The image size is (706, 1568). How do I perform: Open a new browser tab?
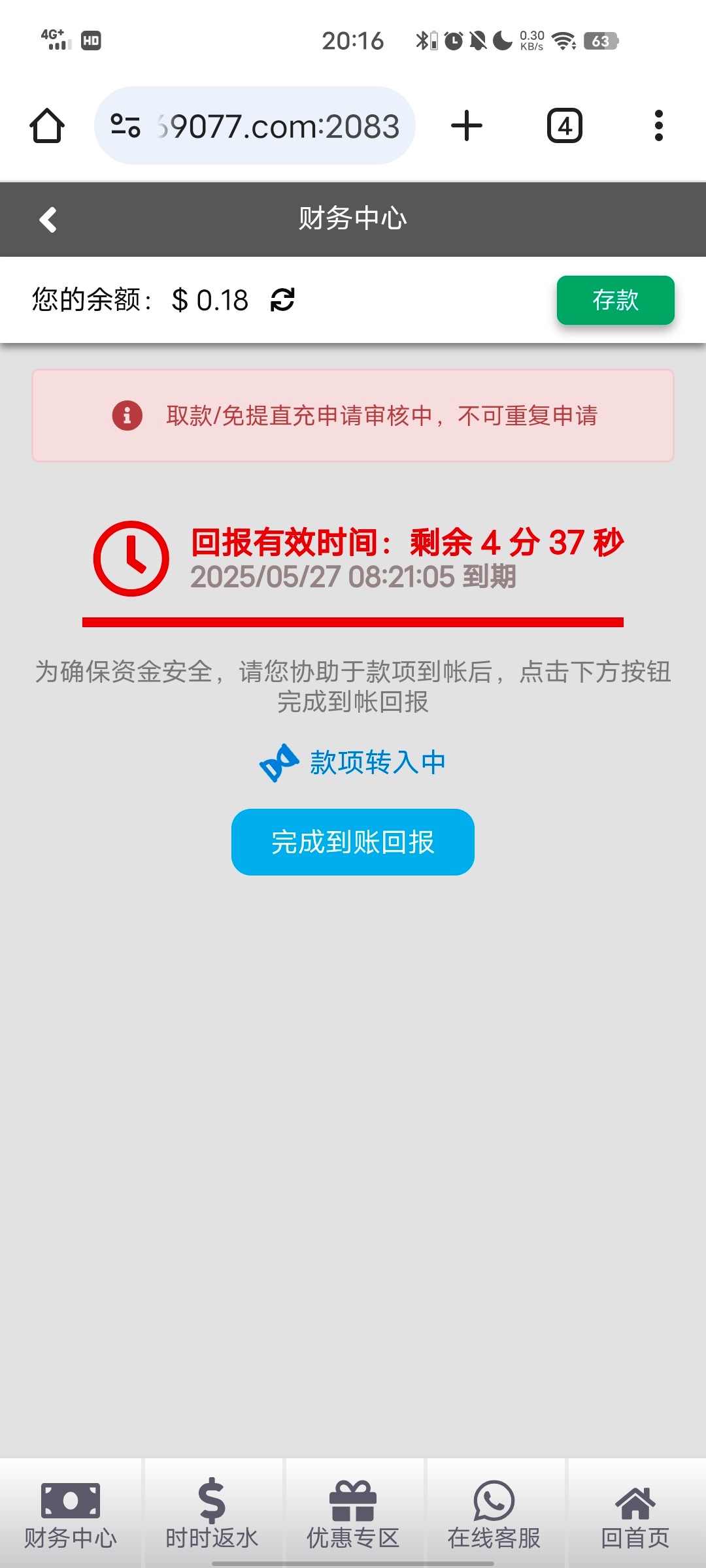pyautogui.click(x=467, y=125)
